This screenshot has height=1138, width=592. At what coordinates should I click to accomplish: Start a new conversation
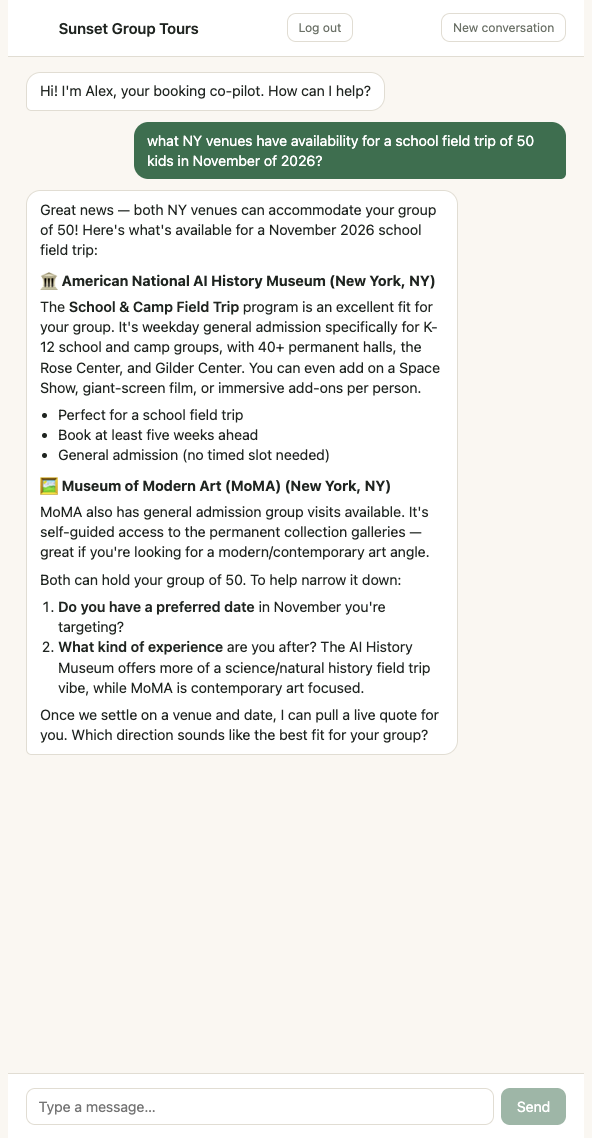503,28
